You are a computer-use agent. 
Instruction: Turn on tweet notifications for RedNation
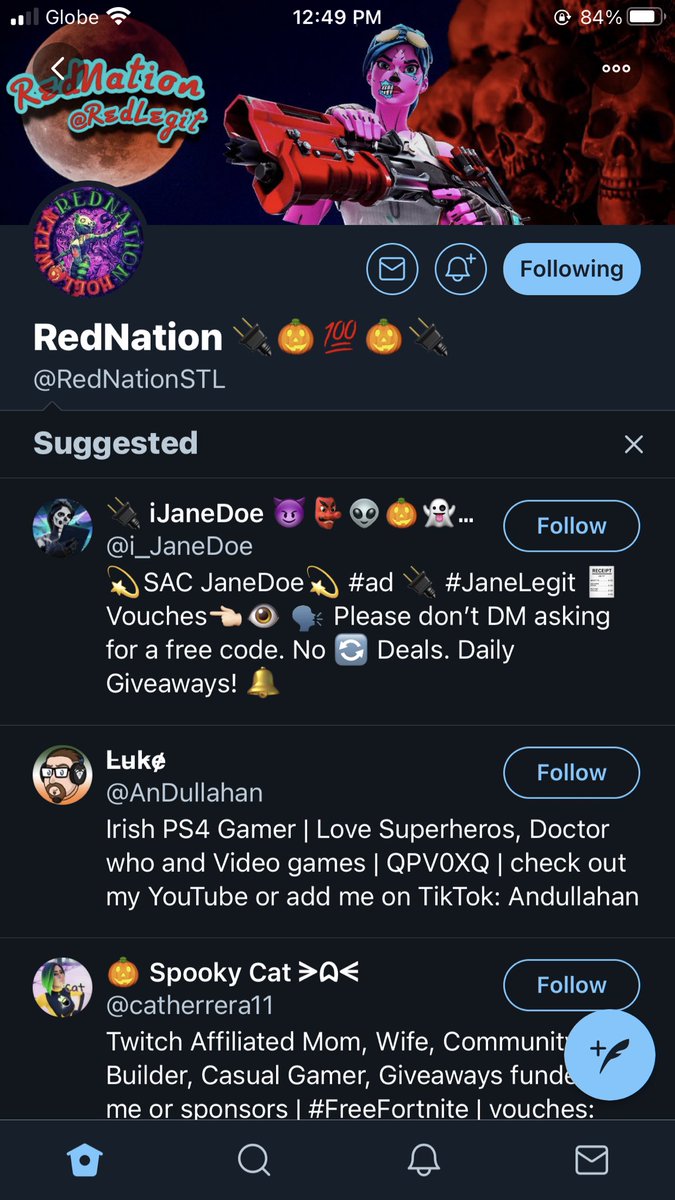[x=460, y=269]
